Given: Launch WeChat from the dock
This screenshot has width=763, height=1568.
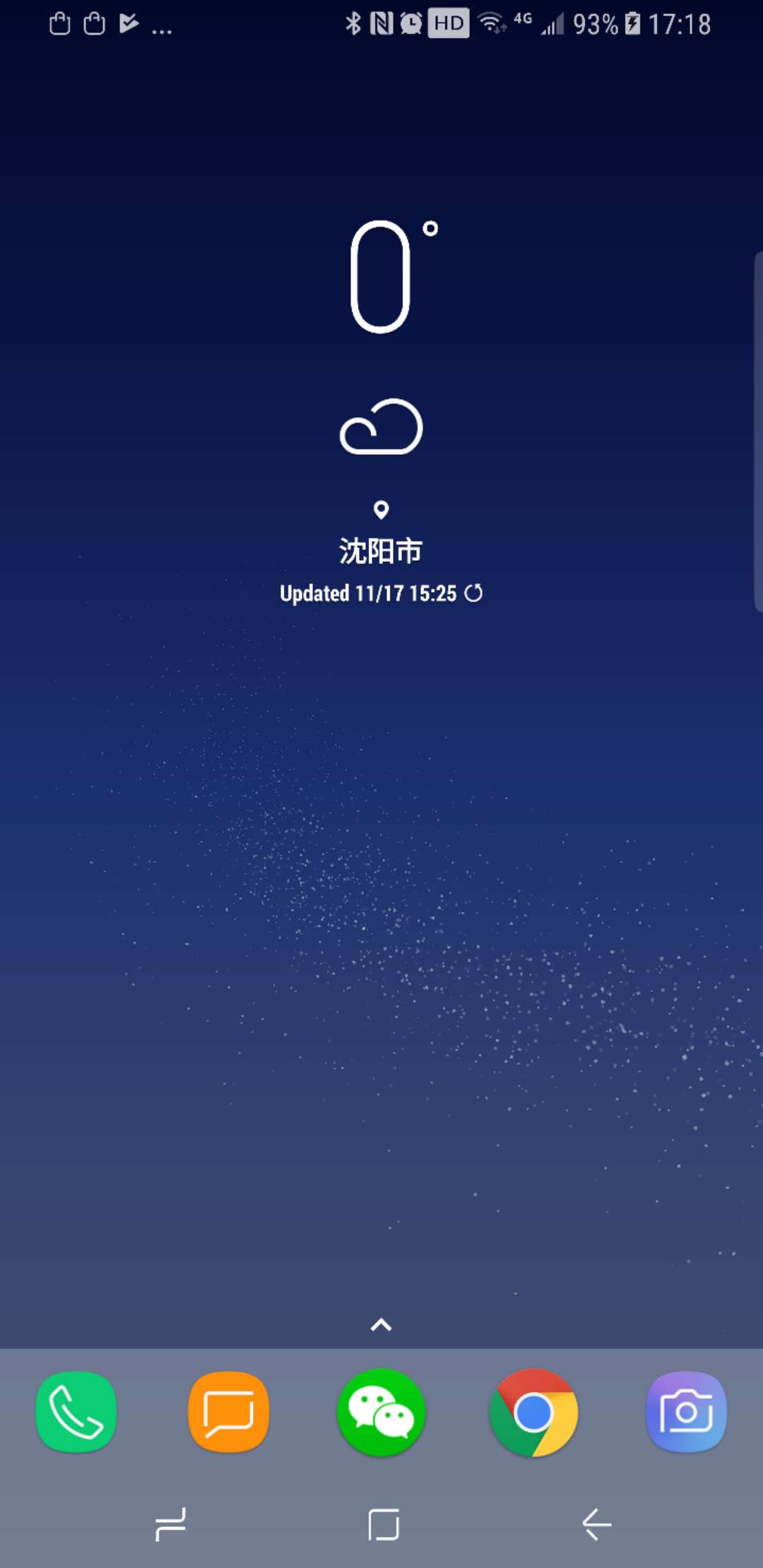Looking at the screenshot, I should [381, 1412].
